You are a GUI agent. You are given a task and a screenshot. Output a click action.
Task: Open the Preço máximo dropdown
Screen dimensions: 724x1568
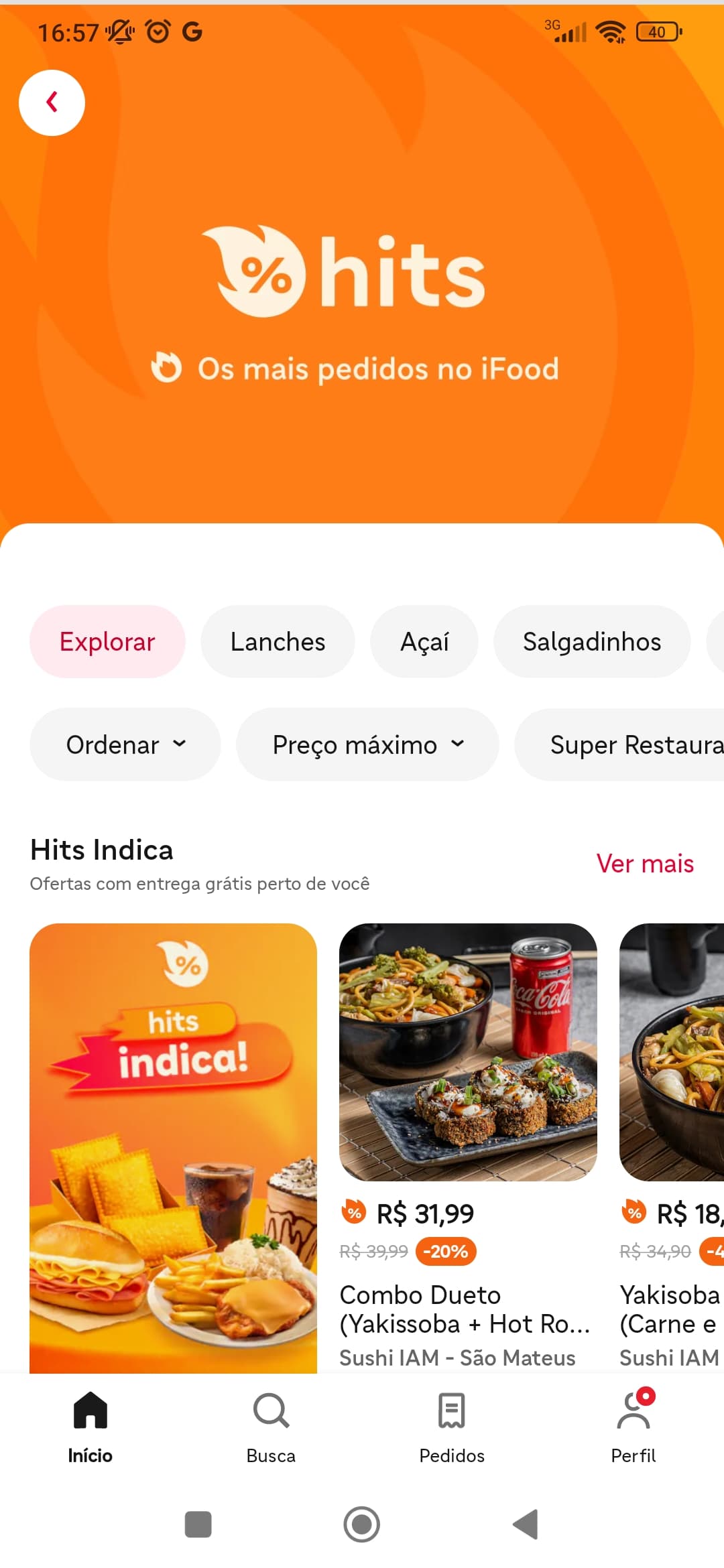click(367, 744)
